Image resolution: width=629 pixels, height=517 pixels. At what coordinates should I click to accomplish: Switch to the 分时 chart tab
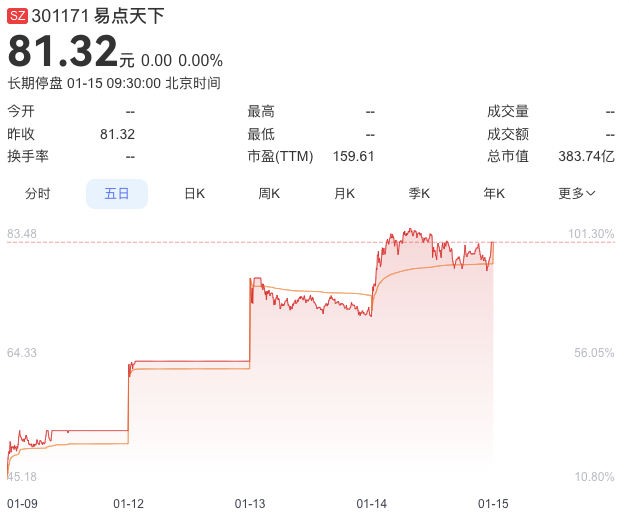click(x=37, y=193)
